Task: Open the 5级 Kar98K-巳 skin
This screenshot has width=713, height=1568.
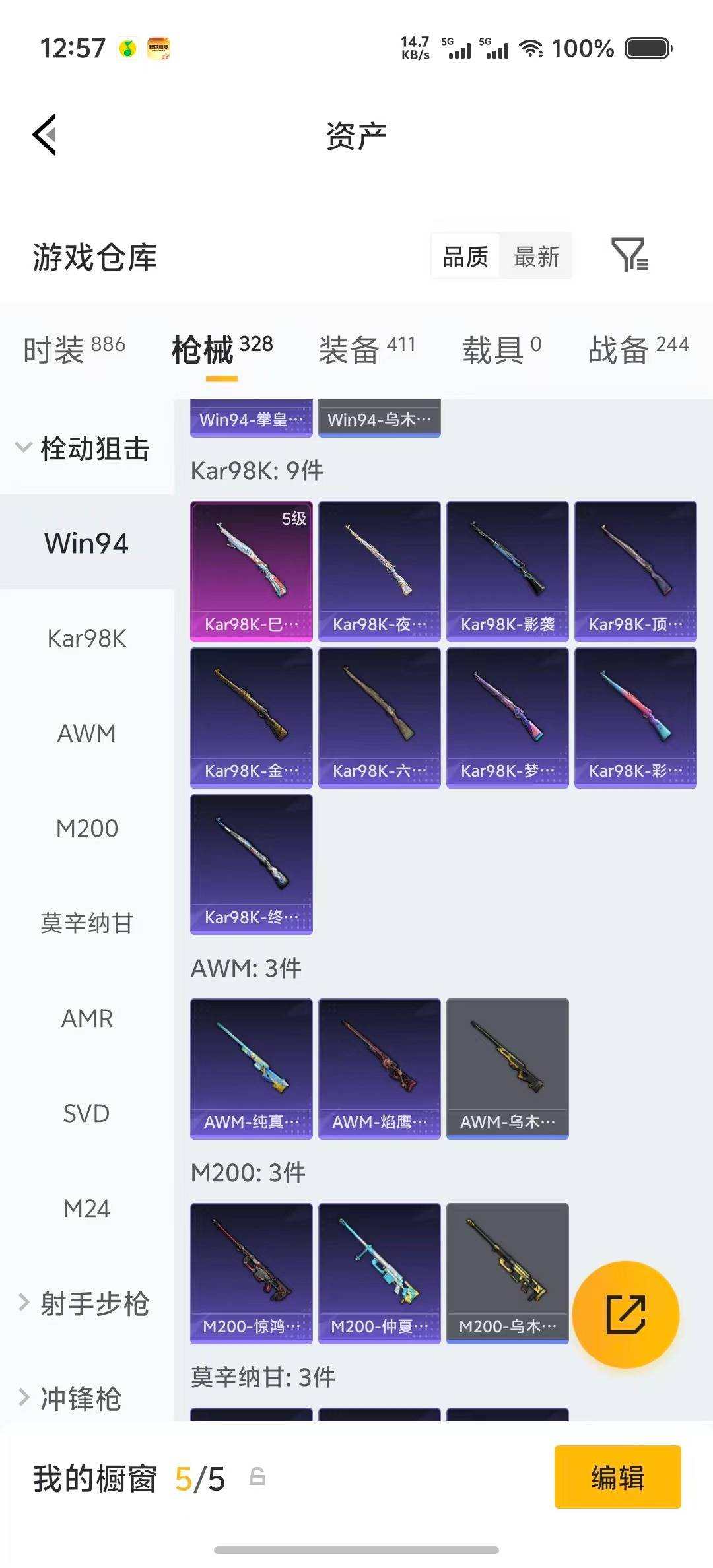Action: pyautogui.click(x=252, y=571)
